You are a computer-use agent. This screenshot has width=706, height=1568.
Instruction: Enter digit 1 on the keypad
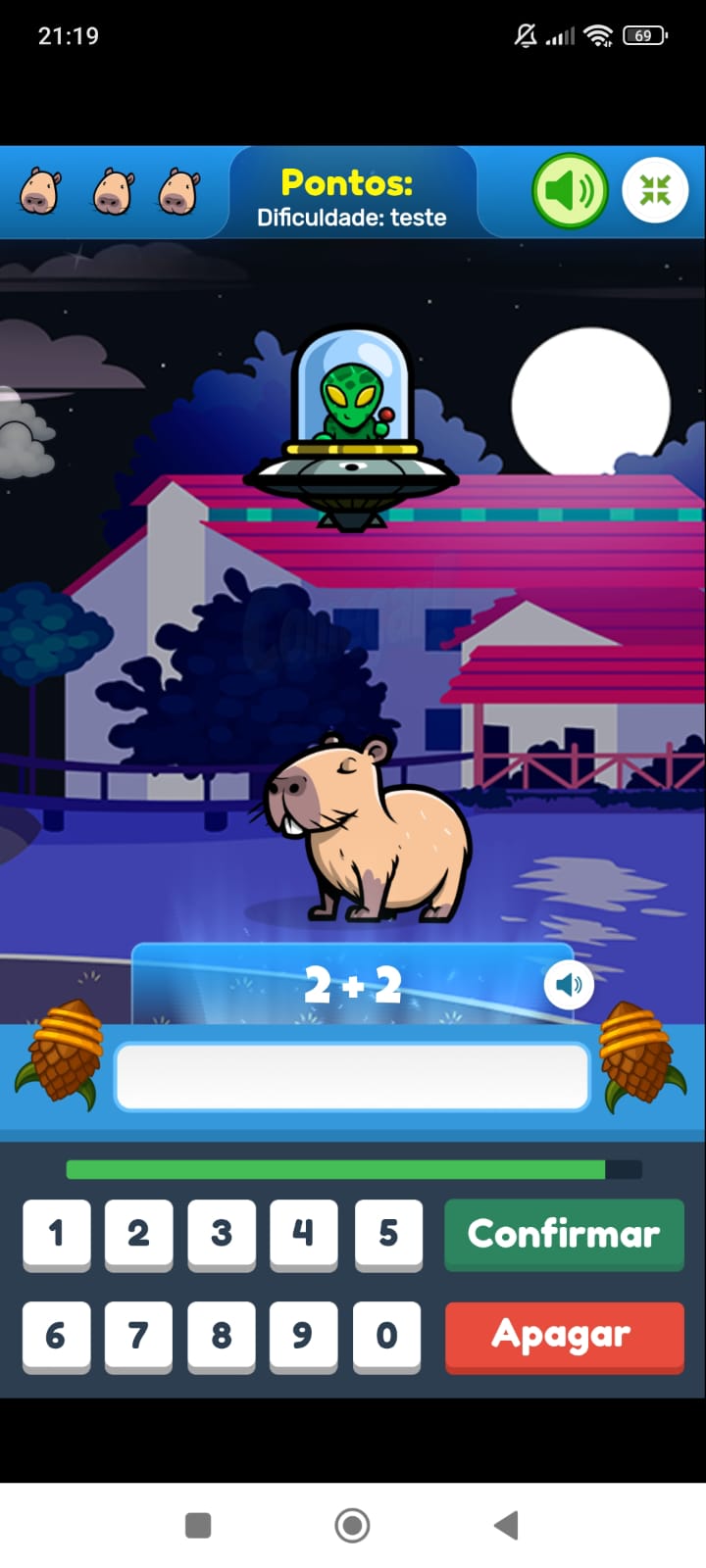coord(57,1233)
